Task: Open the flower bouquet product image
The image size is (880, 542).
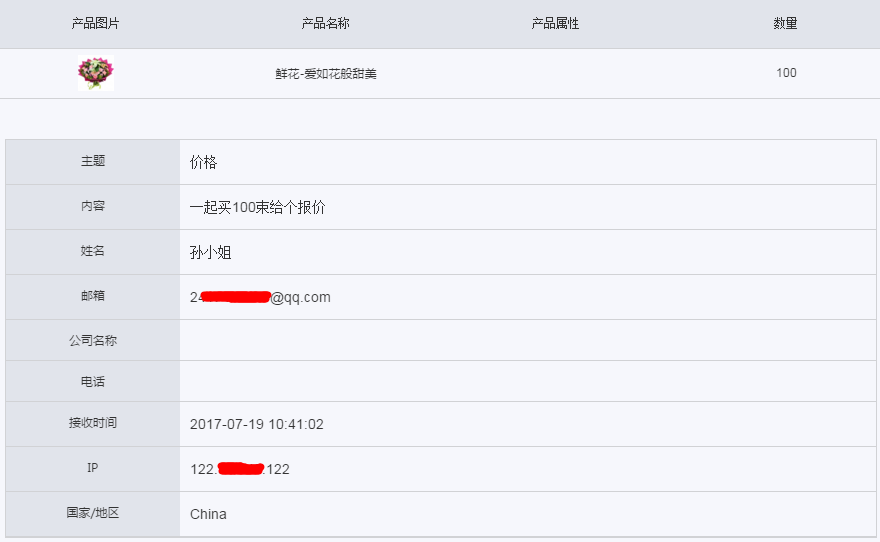Action: (95, 73)
